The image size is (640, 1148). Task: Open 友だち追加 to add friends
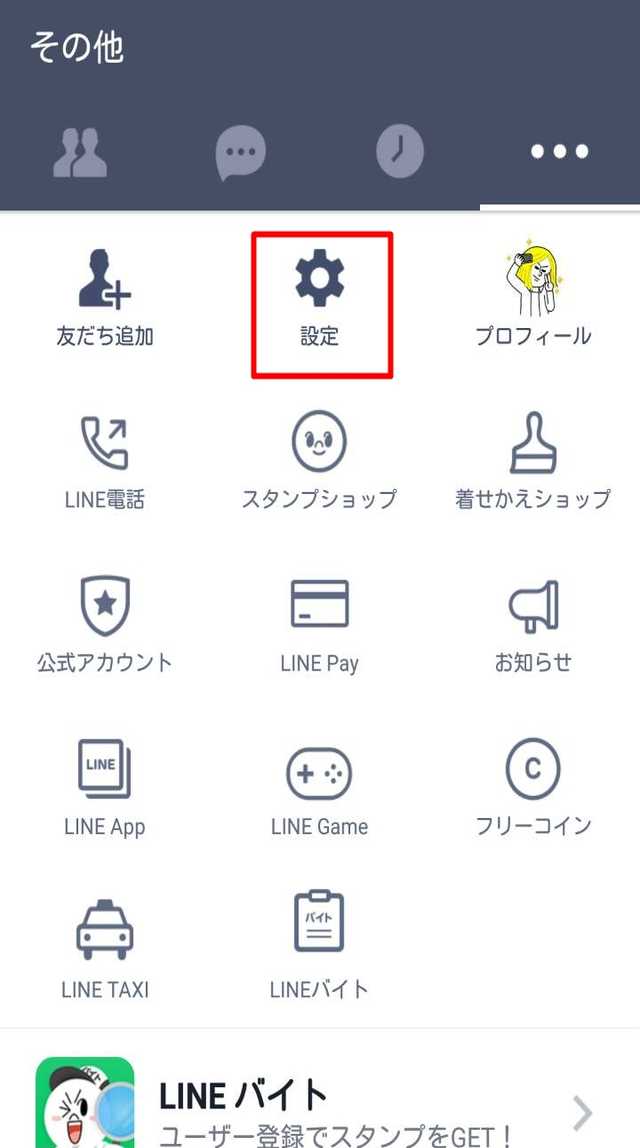coord(105,300)
